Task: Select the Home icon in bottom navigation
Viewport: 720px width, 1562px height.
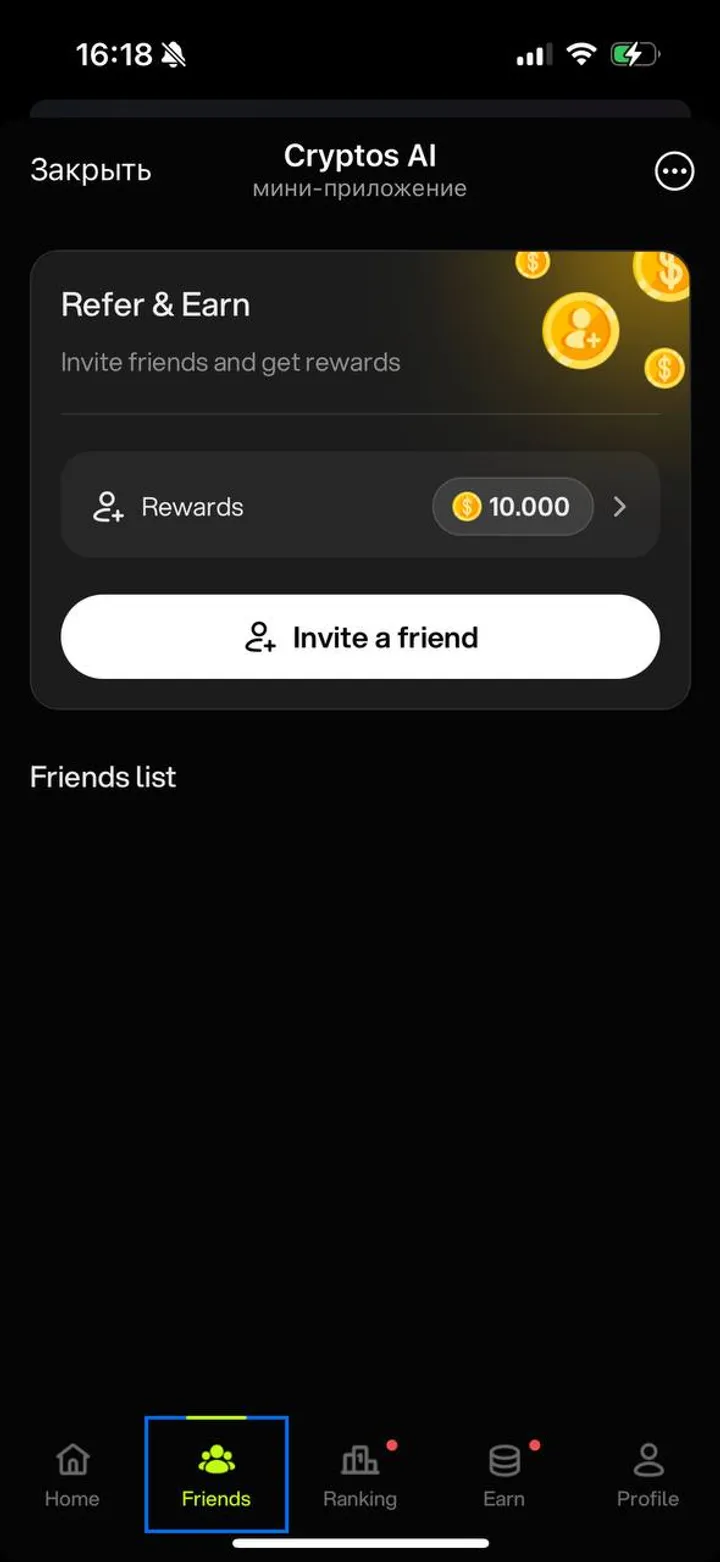Action: coord(71,1460)
